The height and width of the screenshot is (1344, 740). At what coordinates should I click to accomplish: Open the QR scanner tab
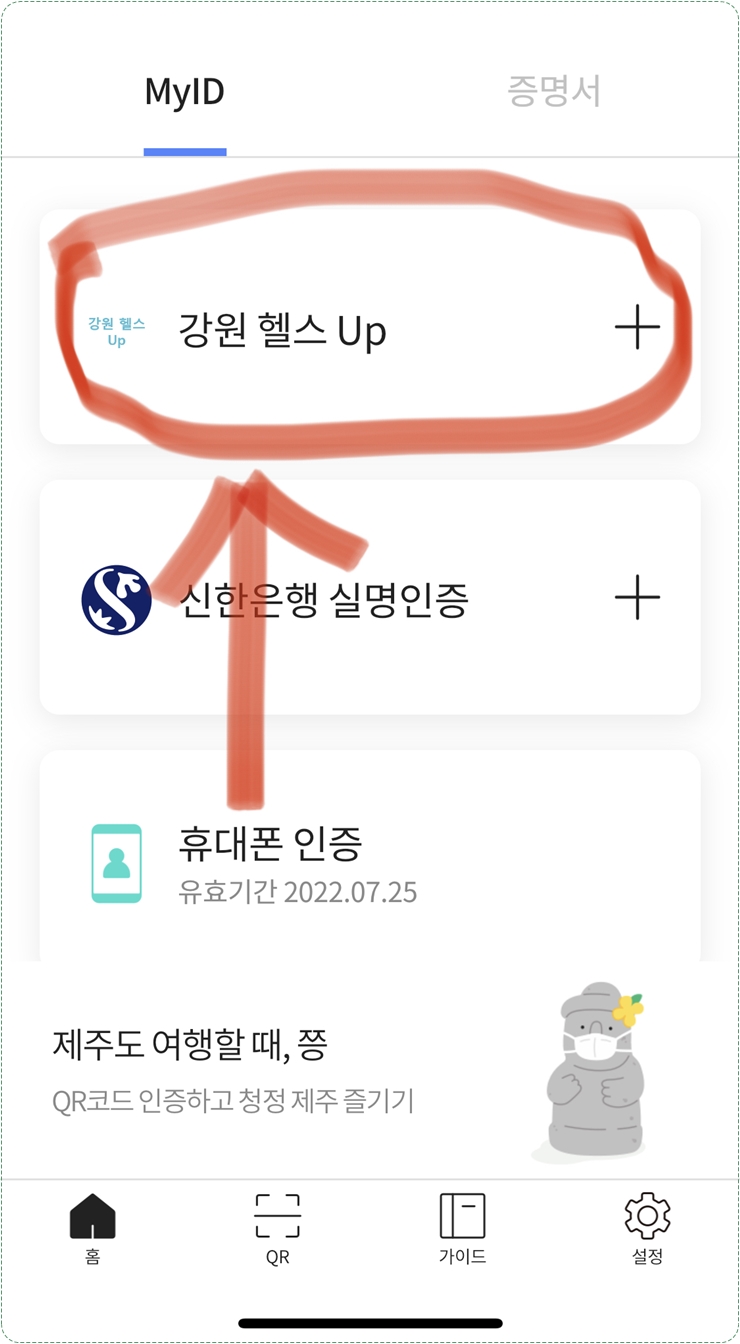(277, 1229)
